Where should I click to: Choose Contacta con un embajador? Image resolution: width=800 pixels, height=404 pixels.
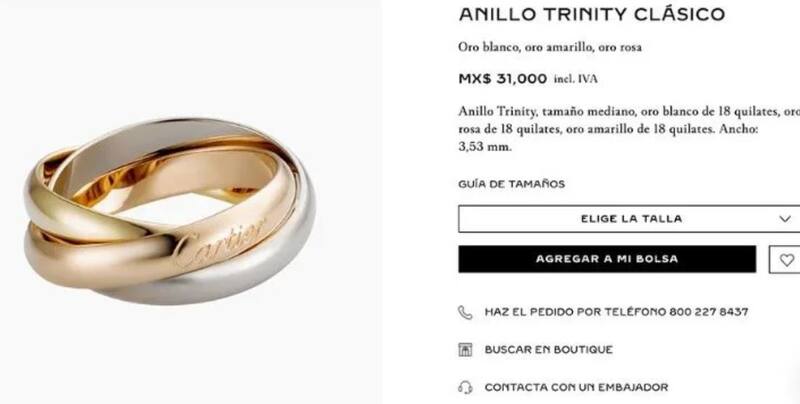[575, 387]
